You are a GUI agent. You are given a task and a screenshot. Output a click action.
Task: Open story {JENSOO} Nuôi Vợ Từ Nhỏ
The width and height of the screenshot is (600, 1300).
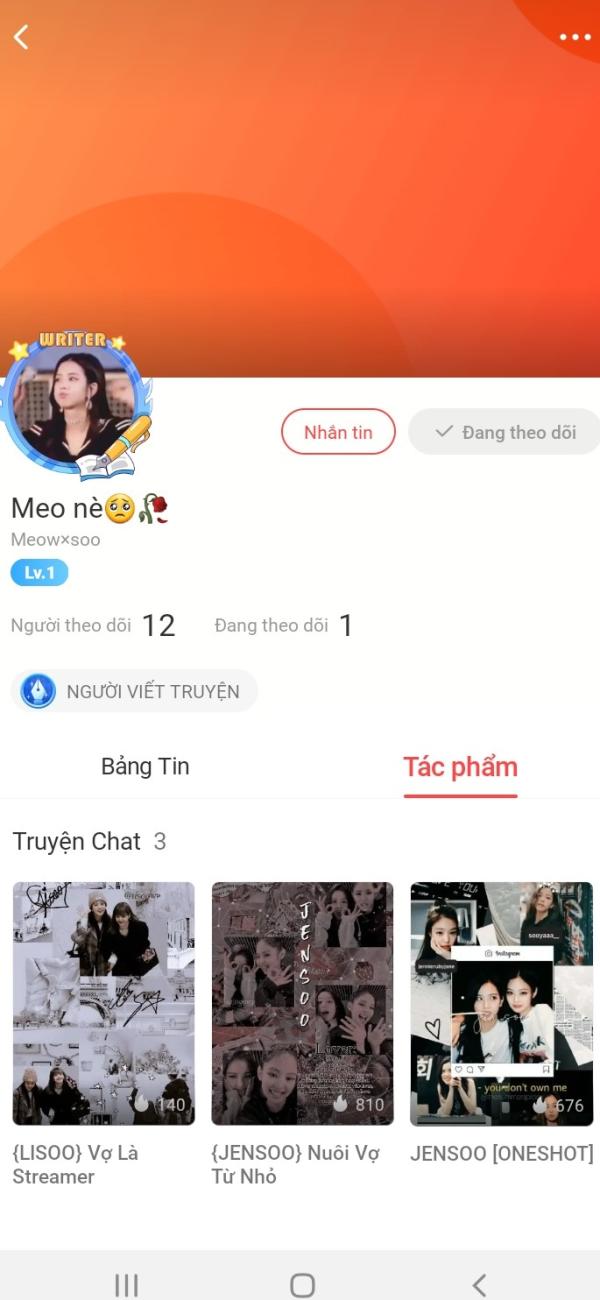[302, 1004]
